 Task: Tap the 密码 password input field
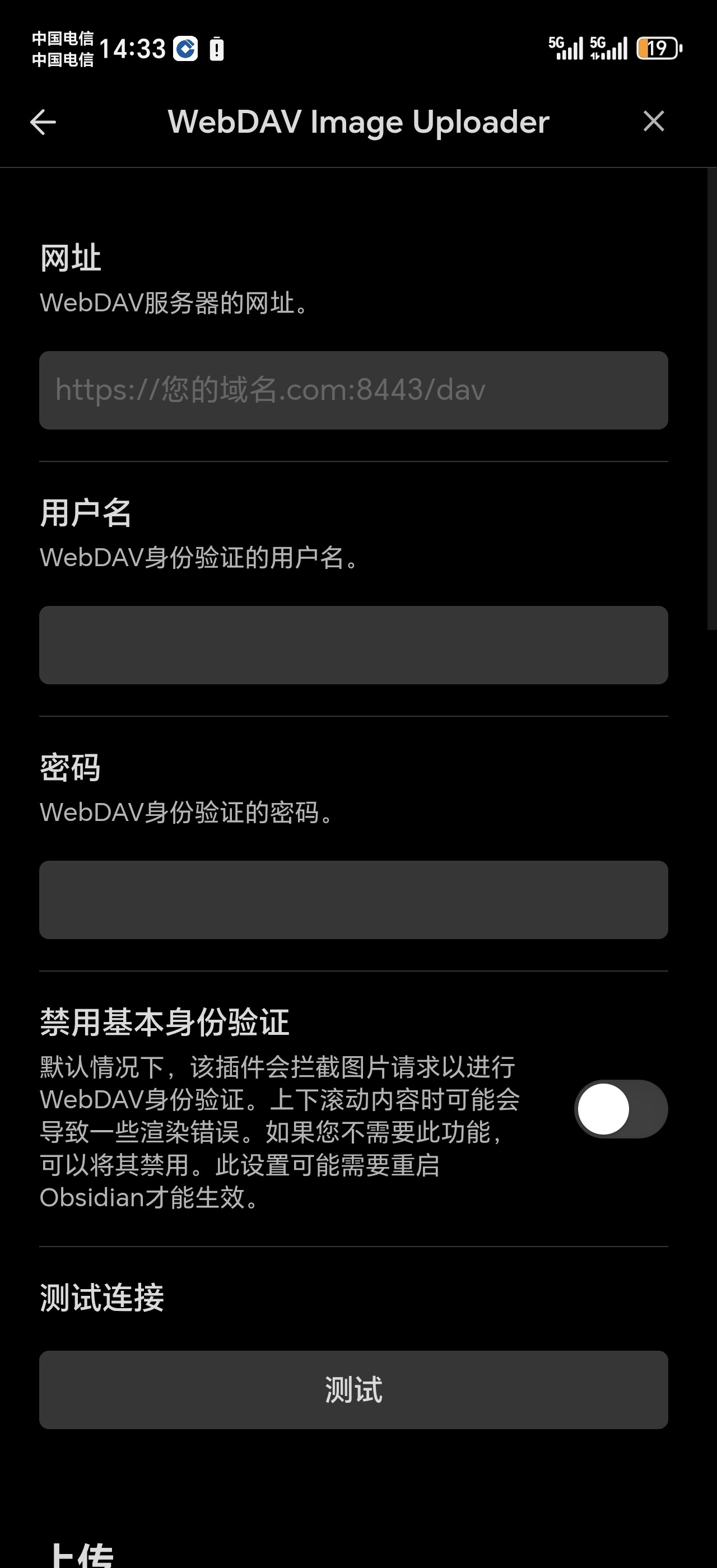point(353,900)
